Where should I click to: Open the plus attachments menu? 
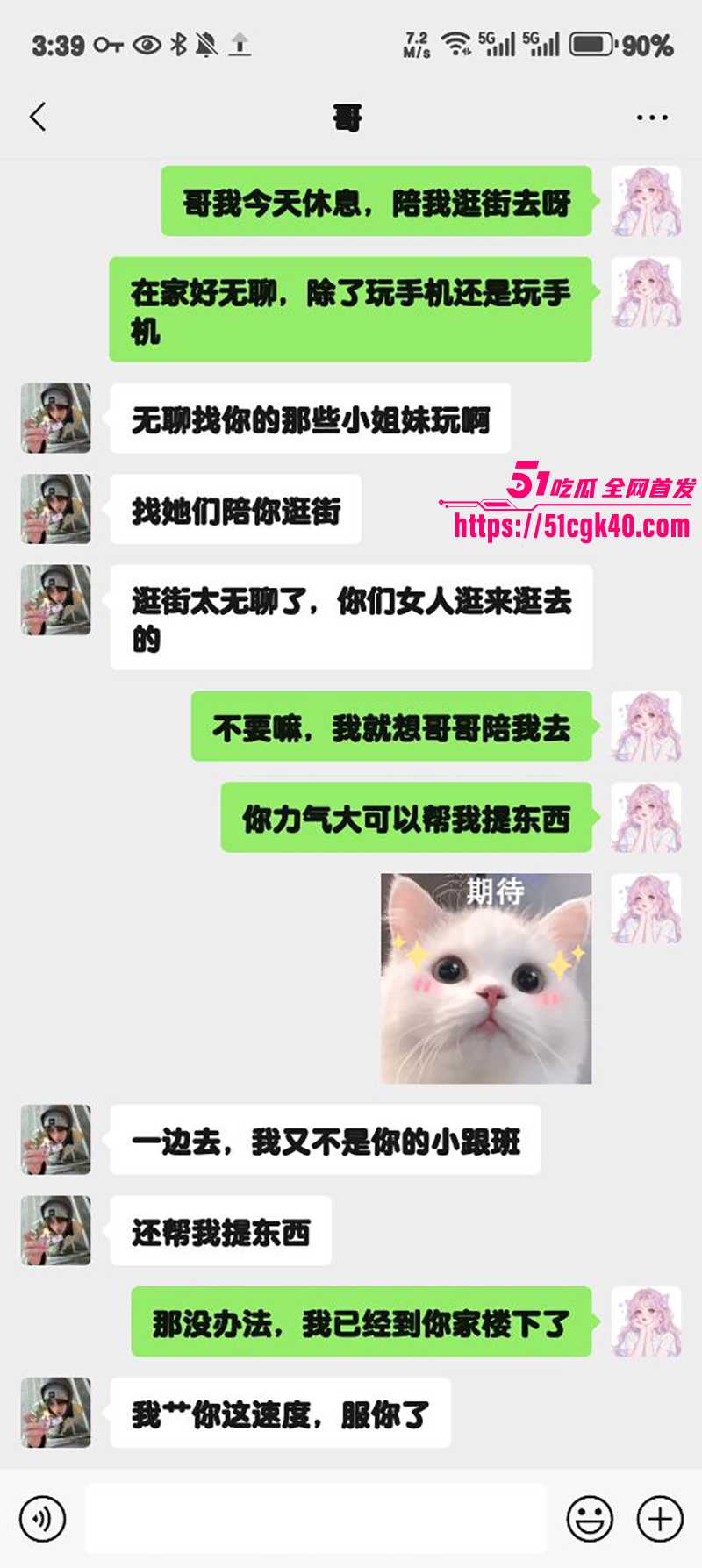click(x=660, y=1518)
